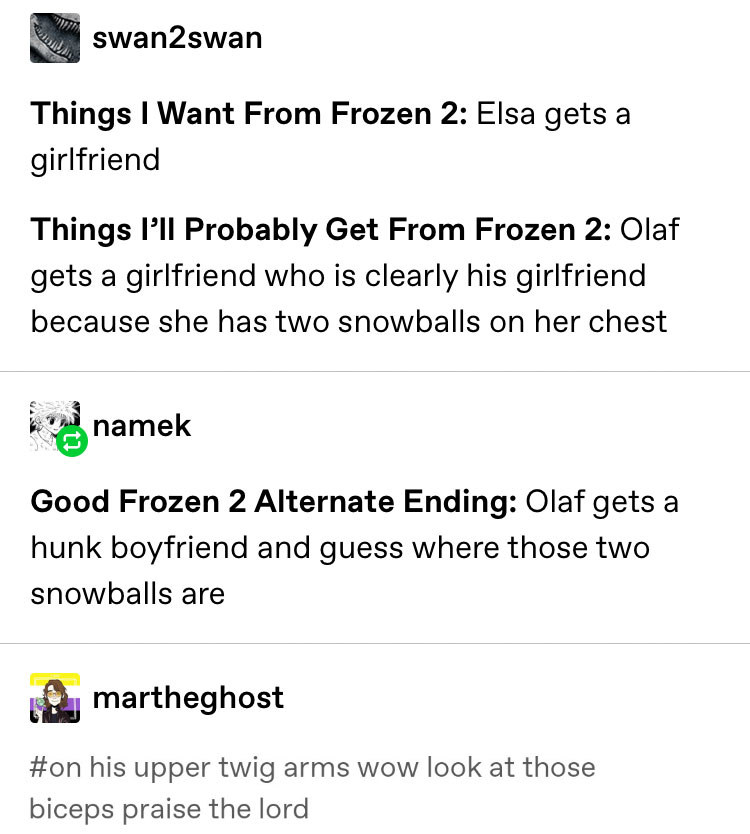Open swan2swan's blog from the username
The height and width of the screenshot is (834, 750).
(177, 38)
